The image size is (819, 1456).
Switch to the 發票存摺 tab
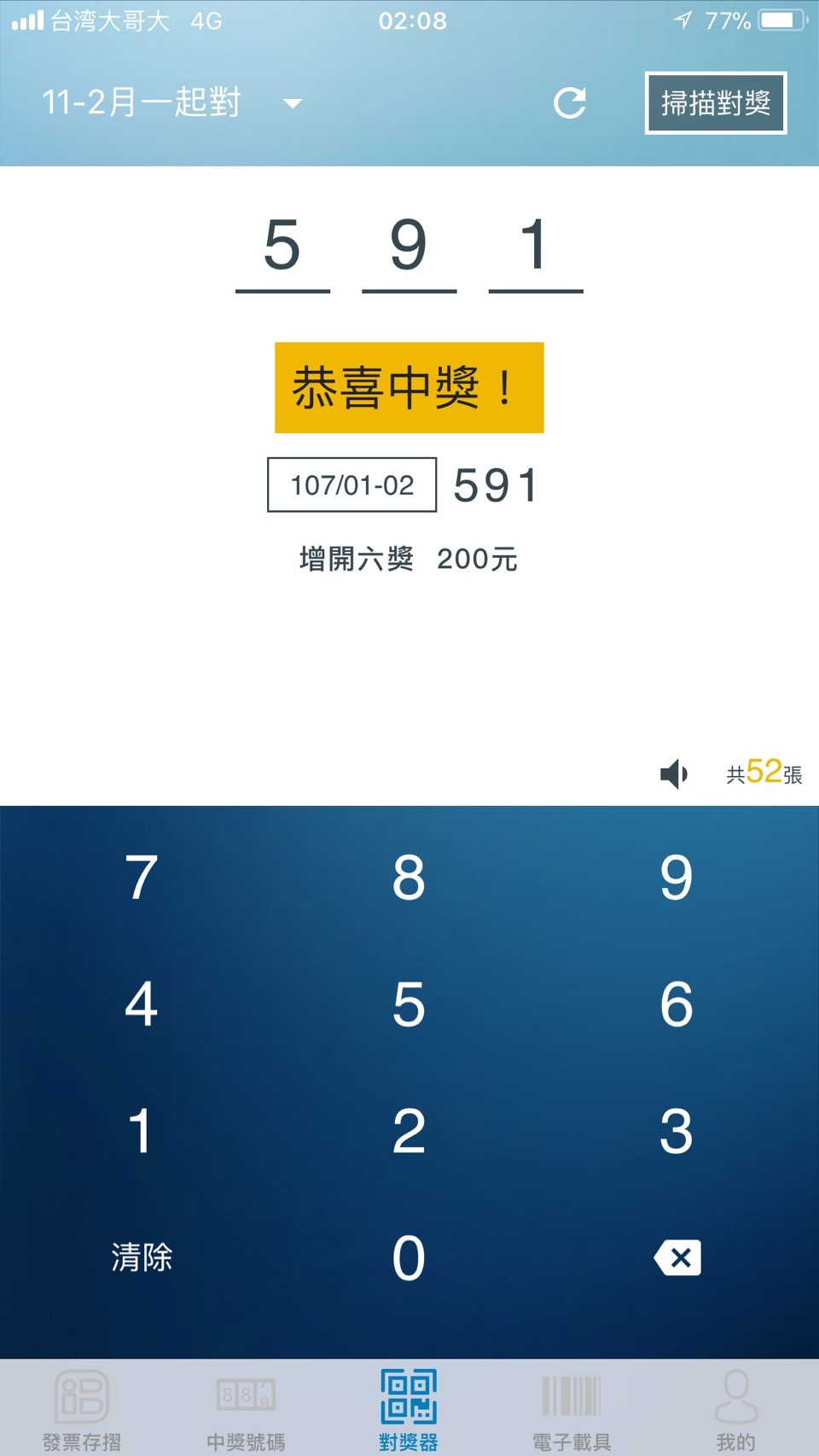82,1409
